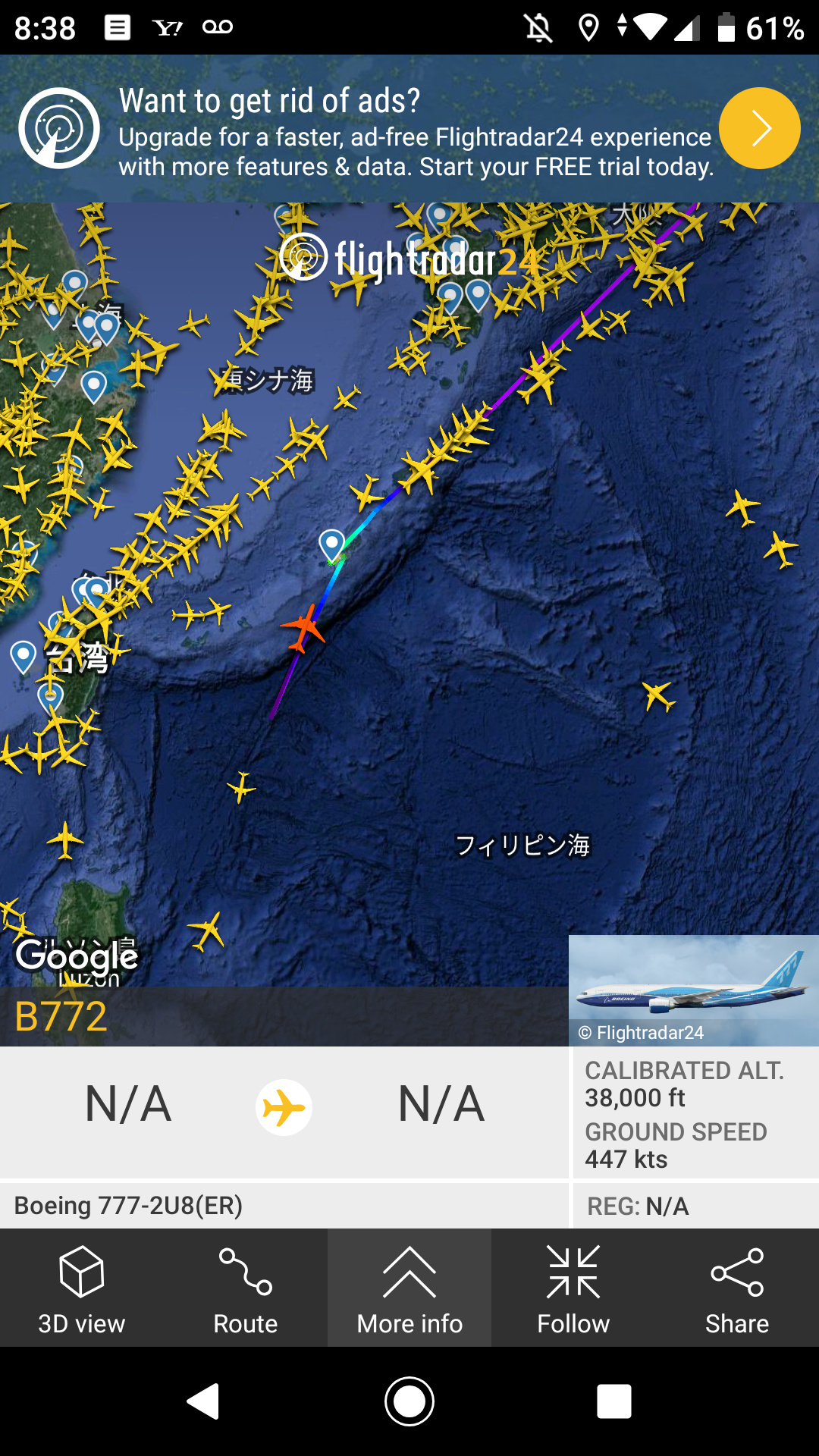Expand the More info panel

(409, 1288)
